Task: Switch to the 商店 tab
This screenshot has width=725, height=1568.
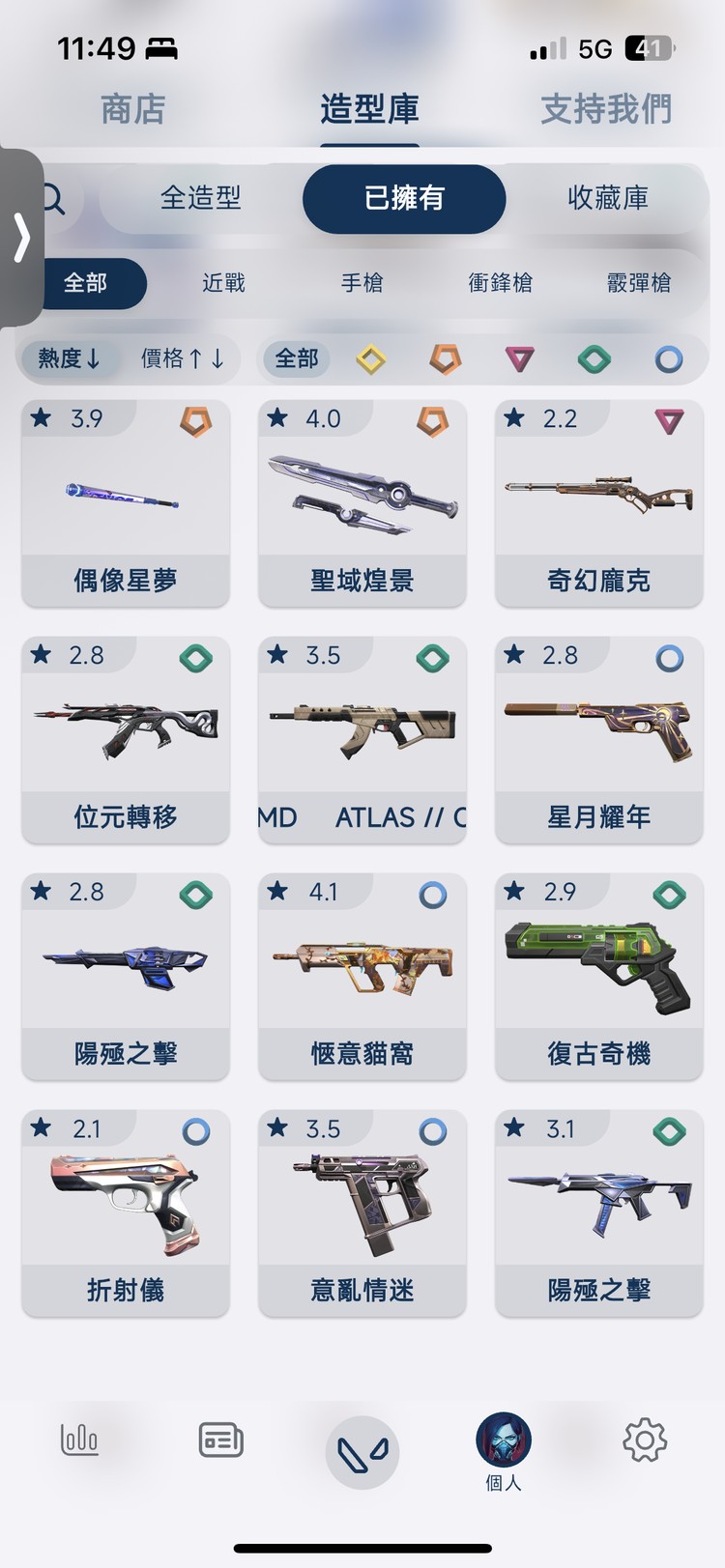Action: tap(133, 109)
